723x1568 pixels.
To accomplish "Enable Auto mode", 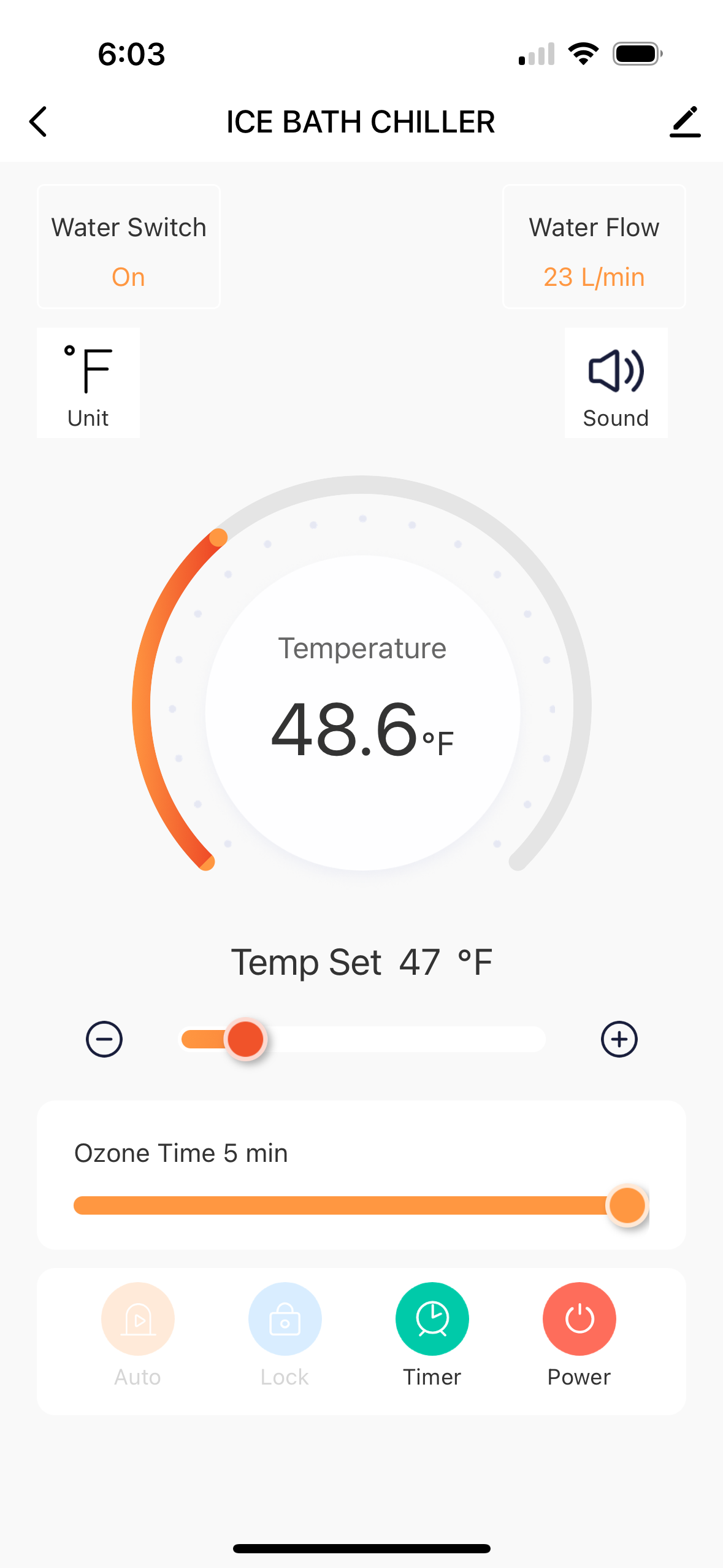I will tap(138, 1319).
